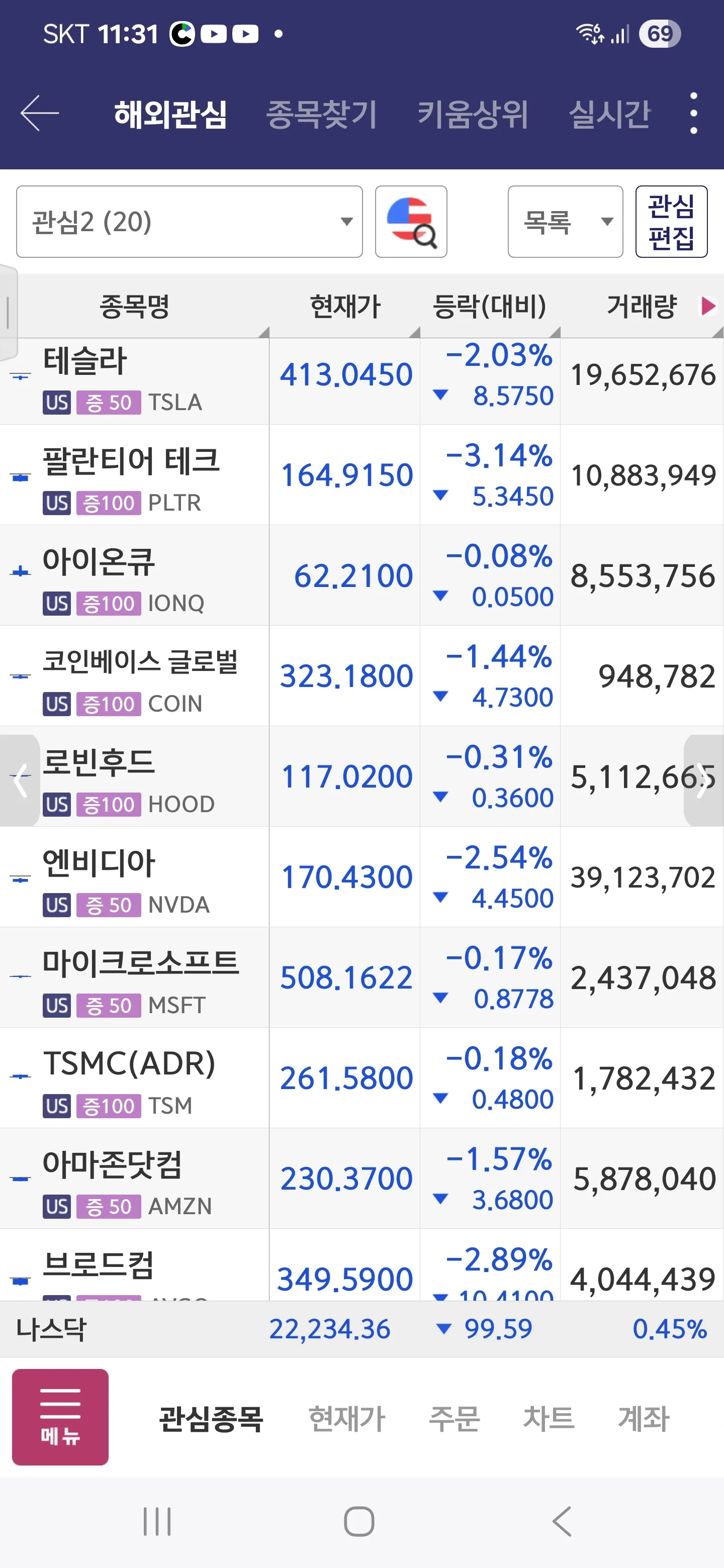Tap the system home button
The width and height of the screenshot is (724, 1568).
(359, 1522)
